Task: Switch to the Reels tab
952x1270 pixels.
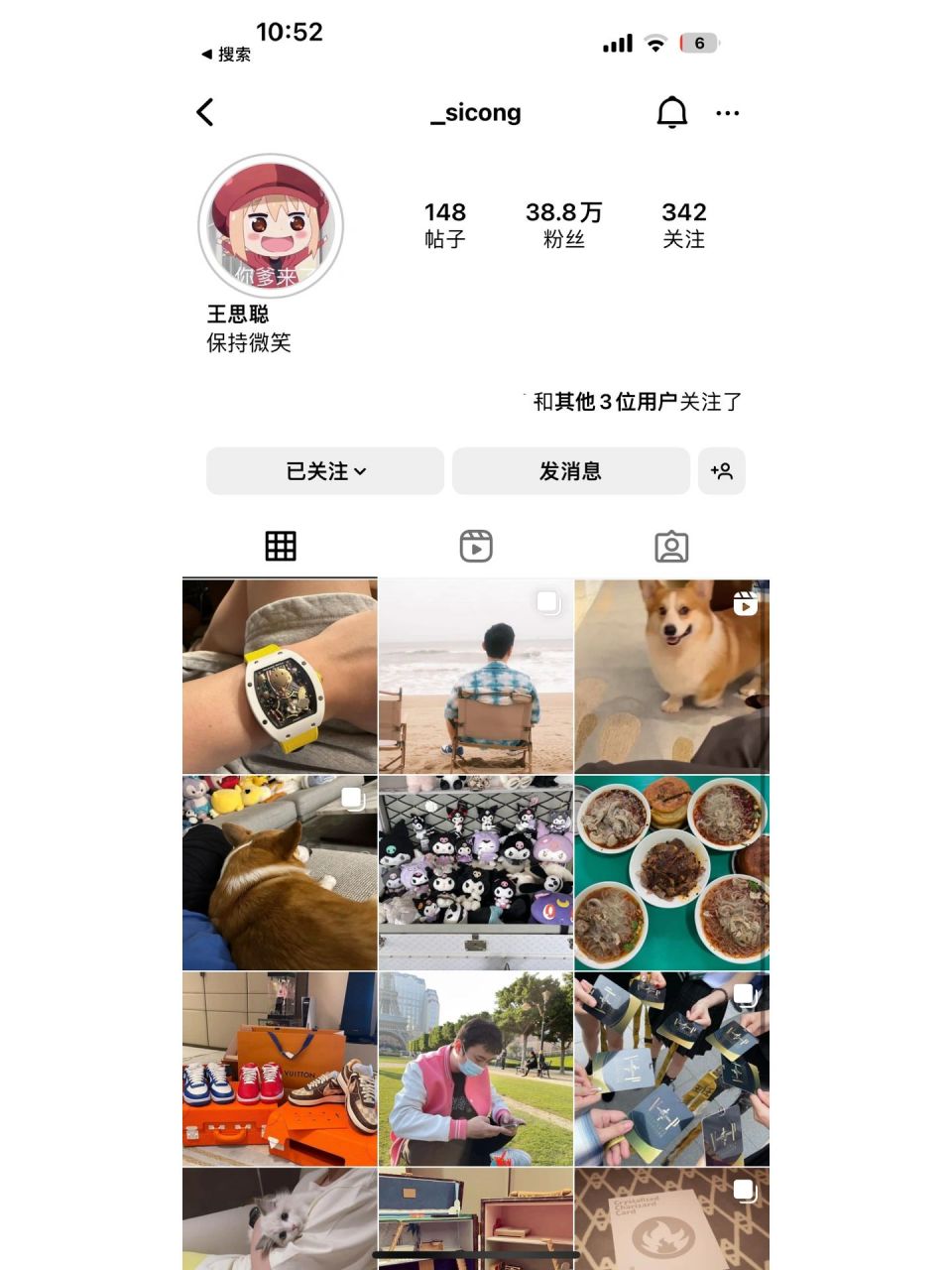Action: click(475, 545)
